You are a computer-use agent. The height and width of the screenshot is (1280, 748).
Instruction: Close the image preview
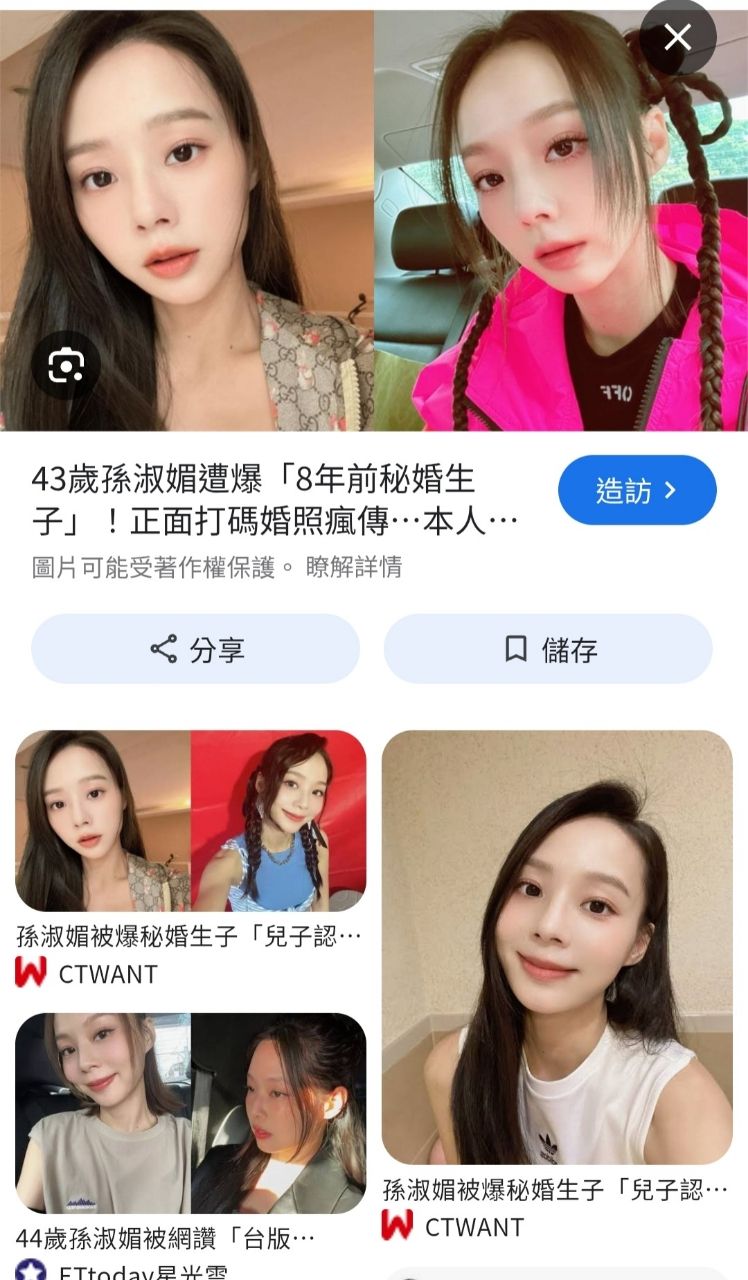tap(677, 38)
